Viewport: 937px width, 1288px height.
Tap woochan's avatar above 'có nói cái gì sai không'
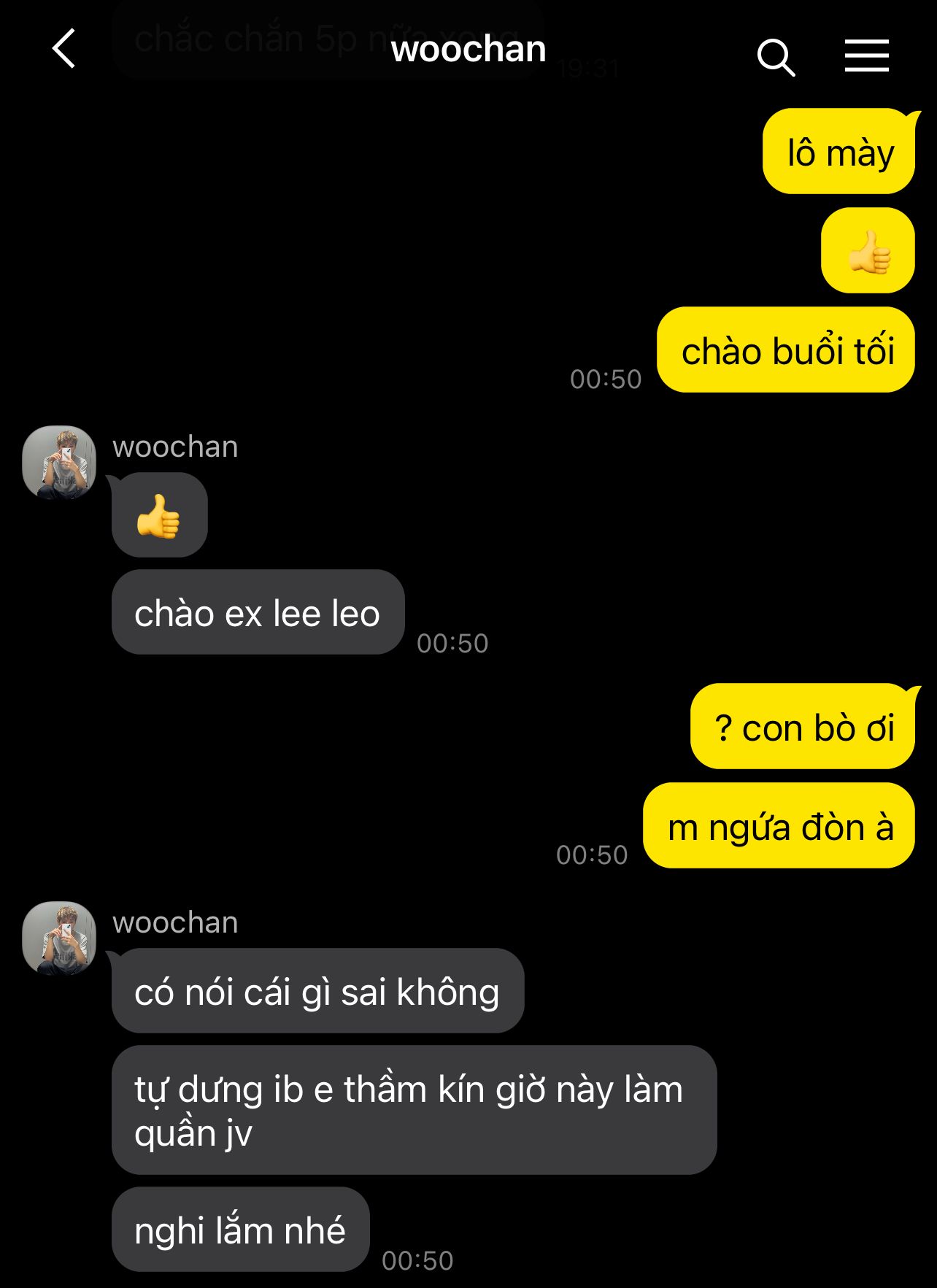click(60, 938)
